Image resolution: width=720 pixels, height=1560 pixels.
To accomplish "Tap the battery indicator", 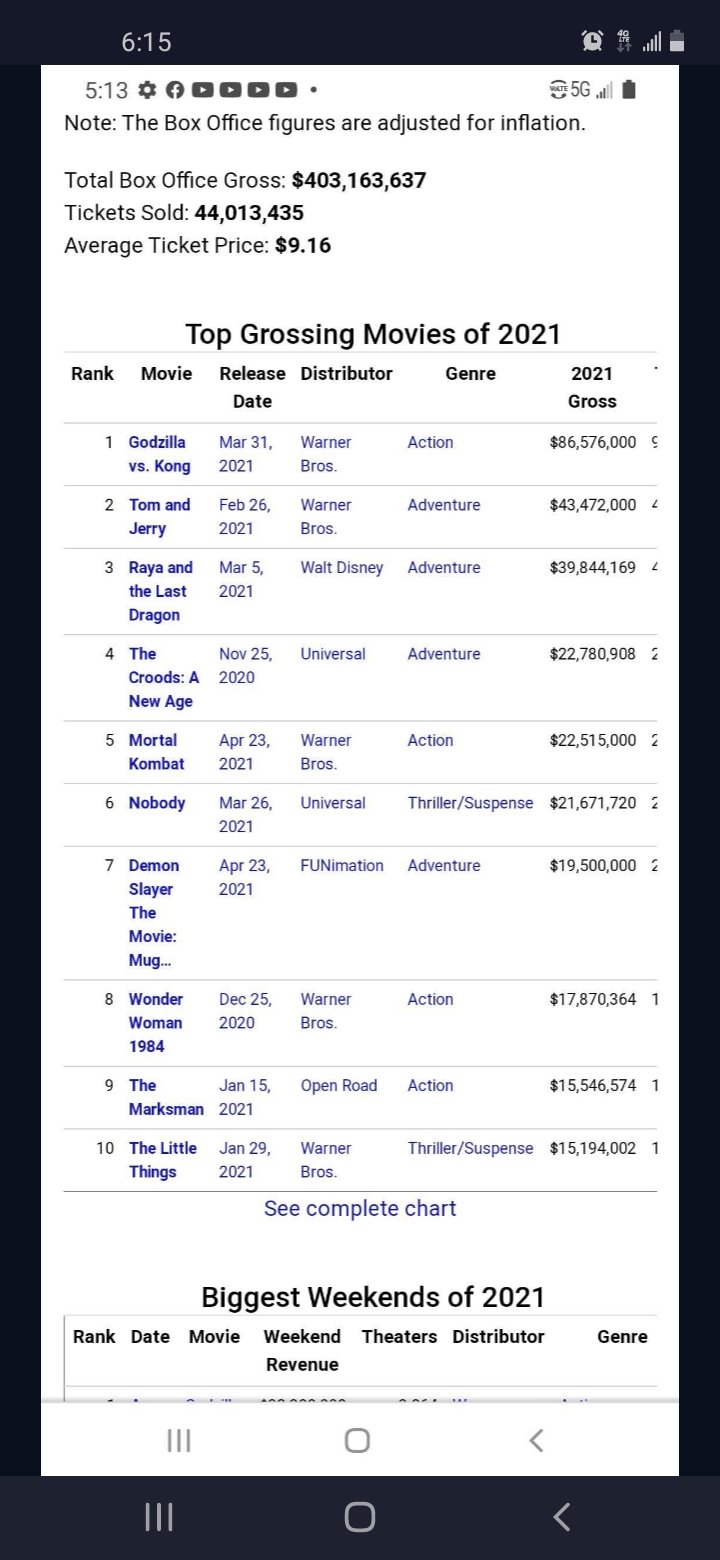I will click(x=628, y=90).
